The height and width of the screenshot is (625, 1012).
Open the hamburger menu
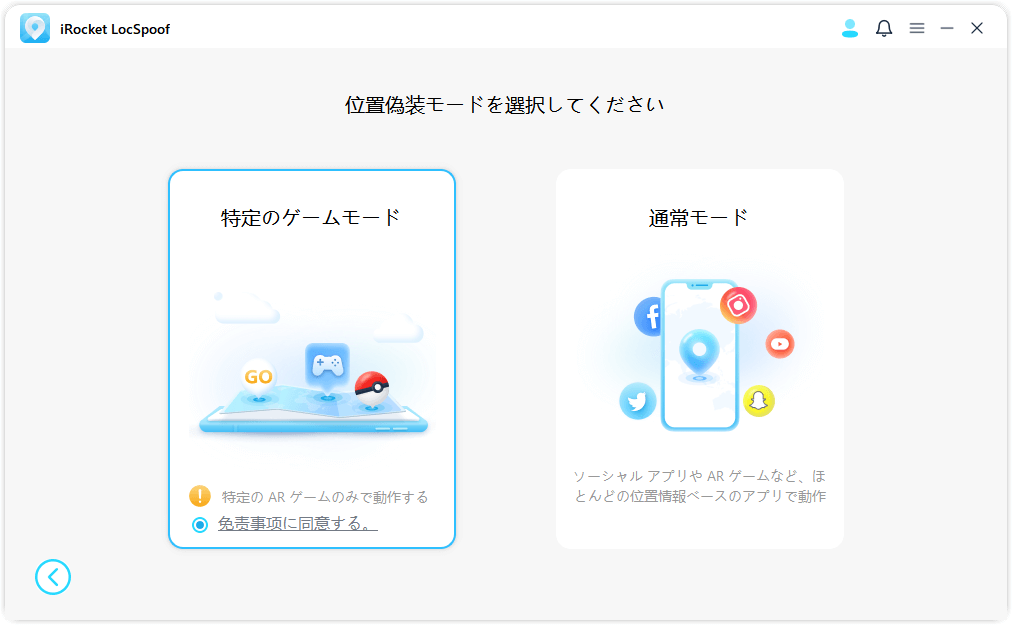tap(916, 29)
